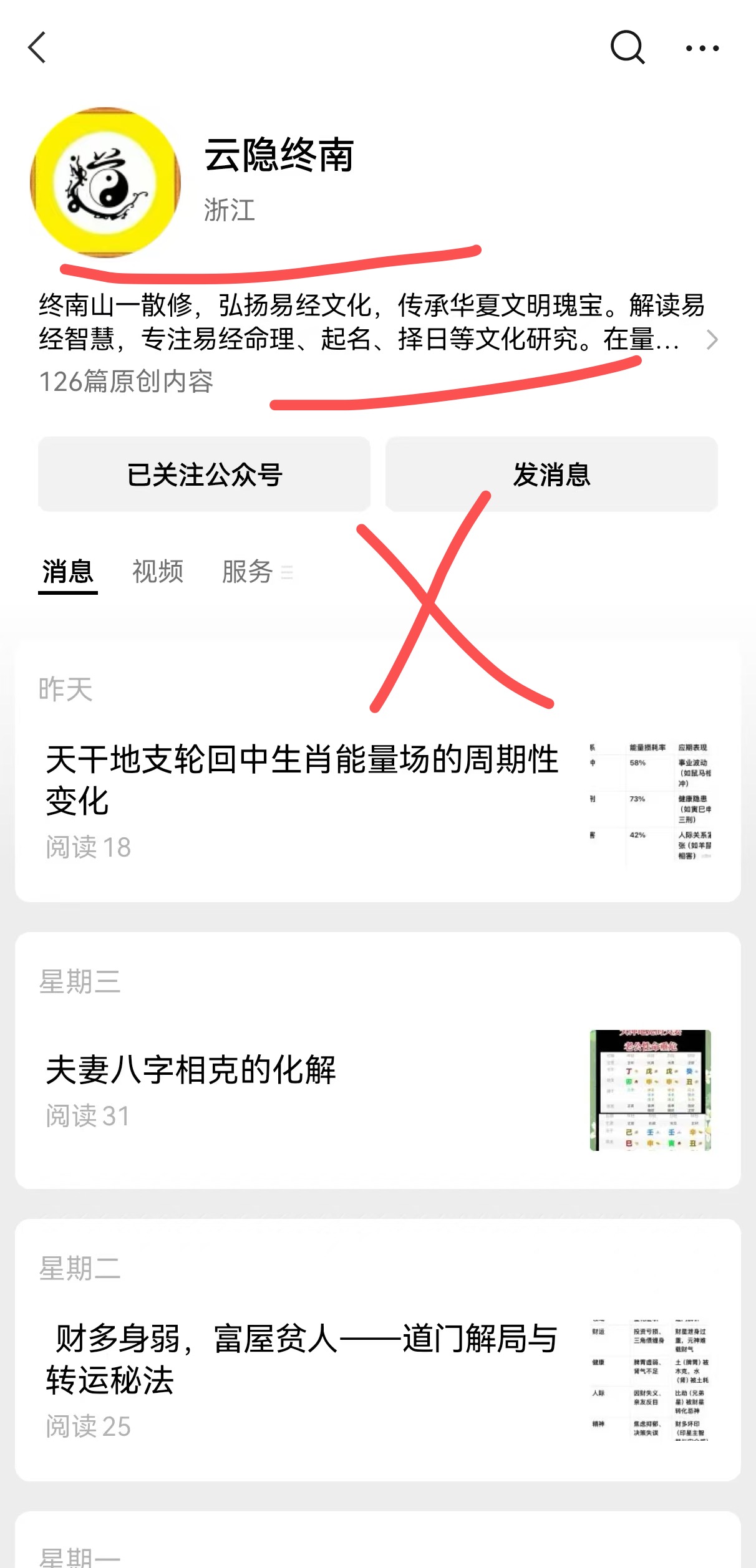
Task: Tap the 云隐终南 account avatar
Action: point(105,182)
